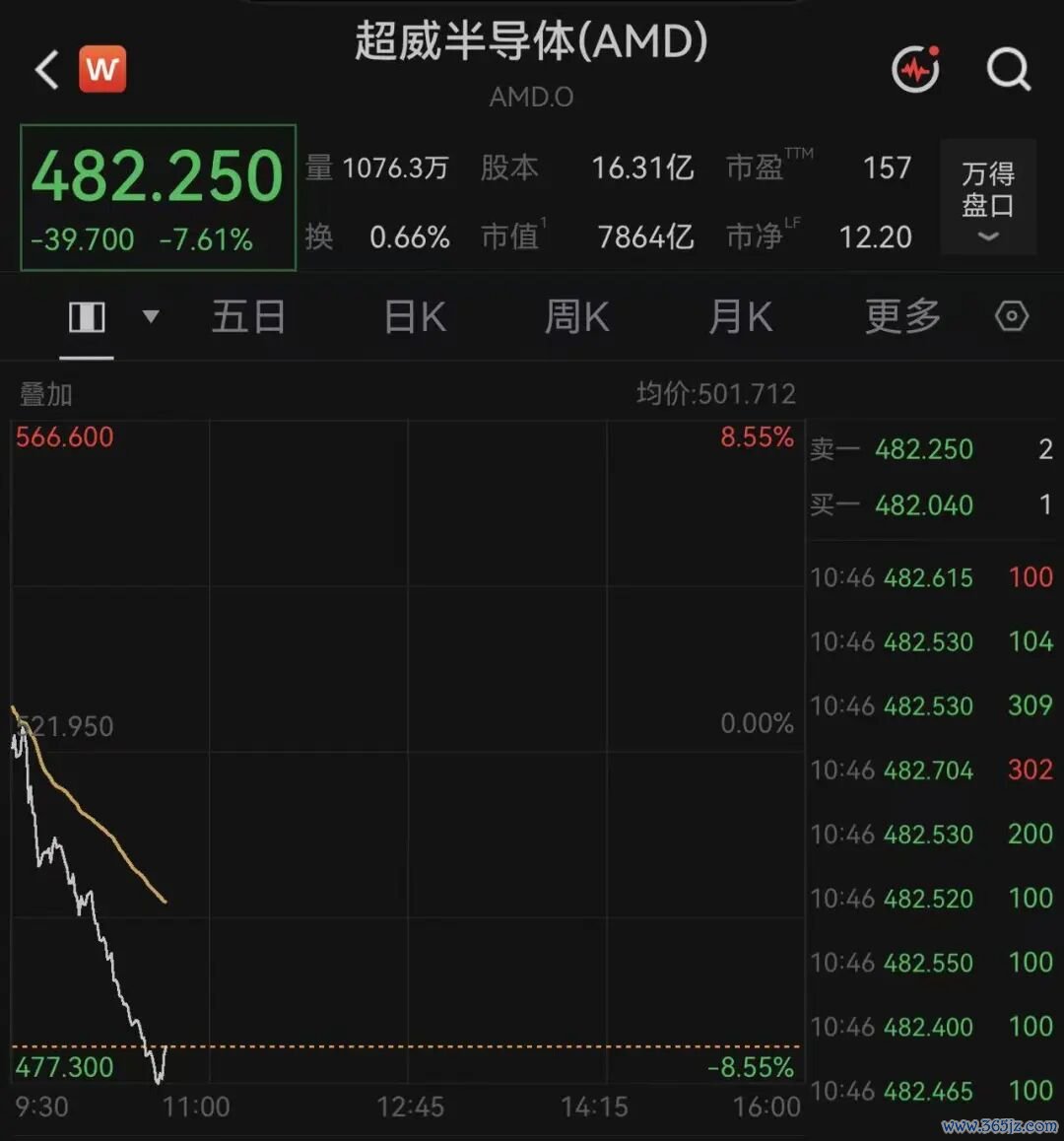Switch to the 五日 chart tab

click(x=249, y=317)
